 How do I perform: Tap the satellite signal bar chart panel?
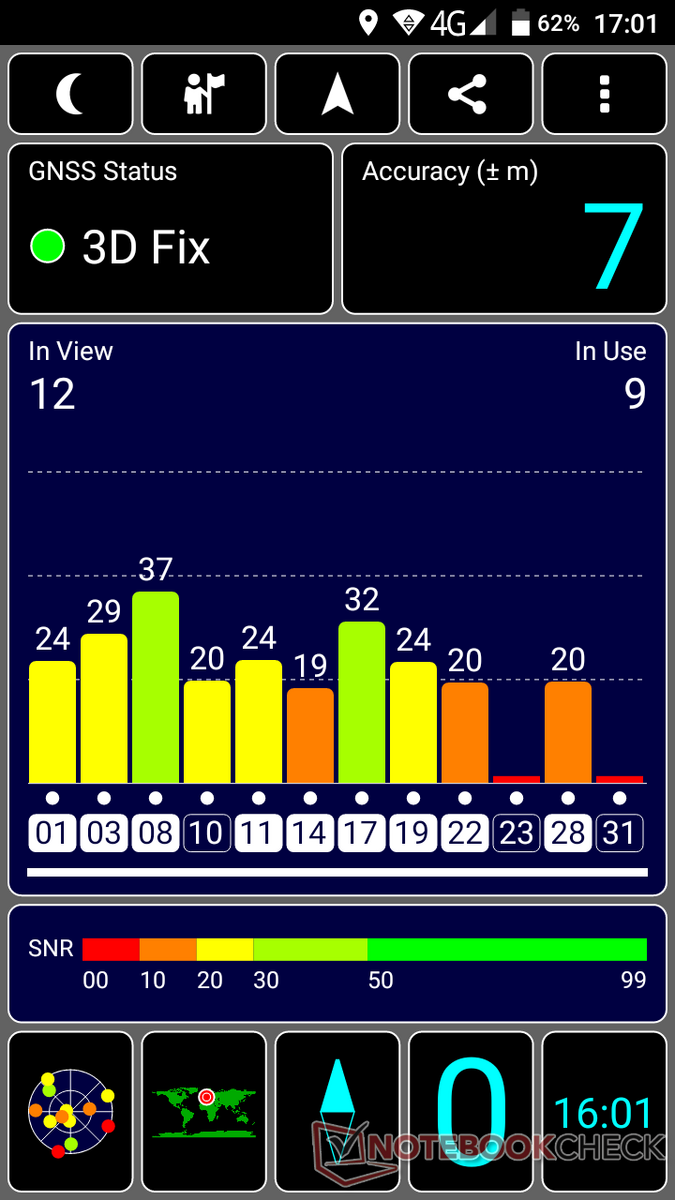(337, 609)
